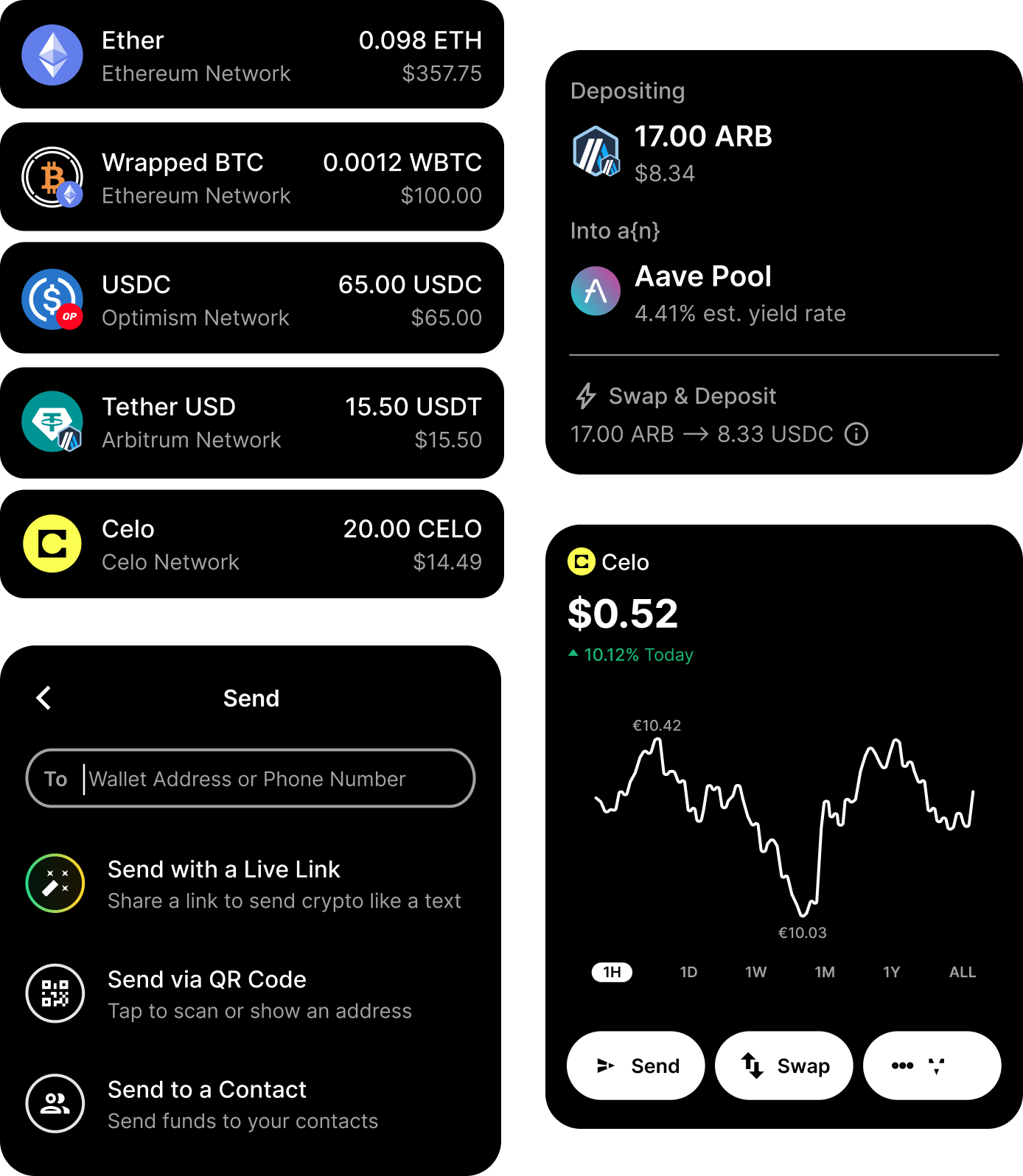The image size is (1023, 1176).
Task: Open the more options button
Action: (x=932, y=1065)
